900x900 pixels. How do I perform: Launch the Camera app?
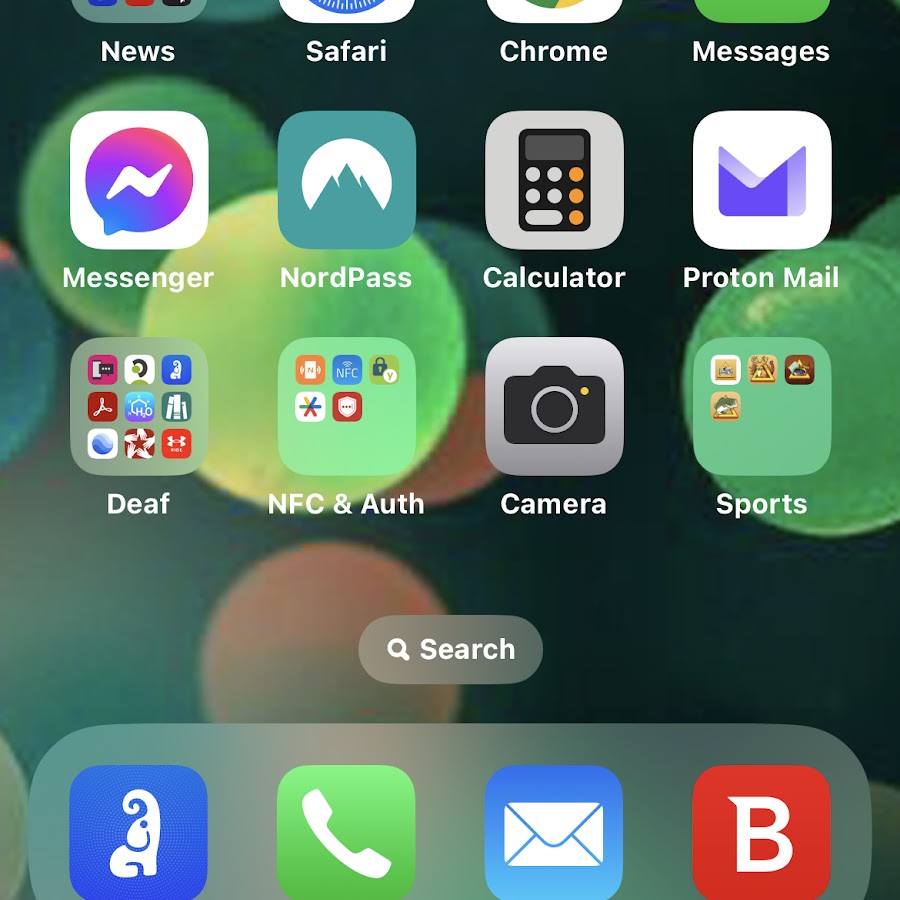point(554,406)
